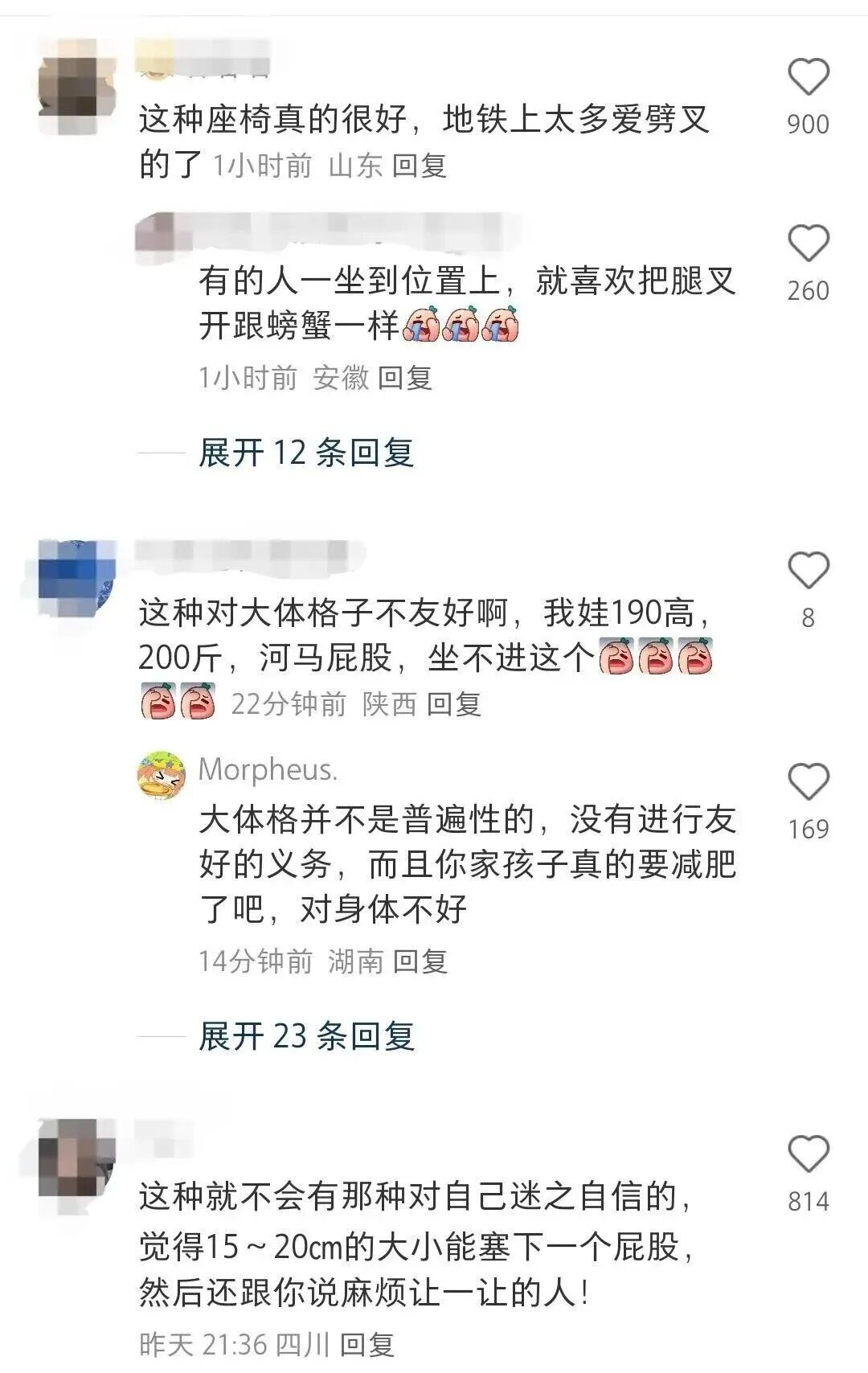The width and height of the screenshot is (868, 1373).
Task: Like the 陕西 comment with 8 likes
Action: [808, 571]
